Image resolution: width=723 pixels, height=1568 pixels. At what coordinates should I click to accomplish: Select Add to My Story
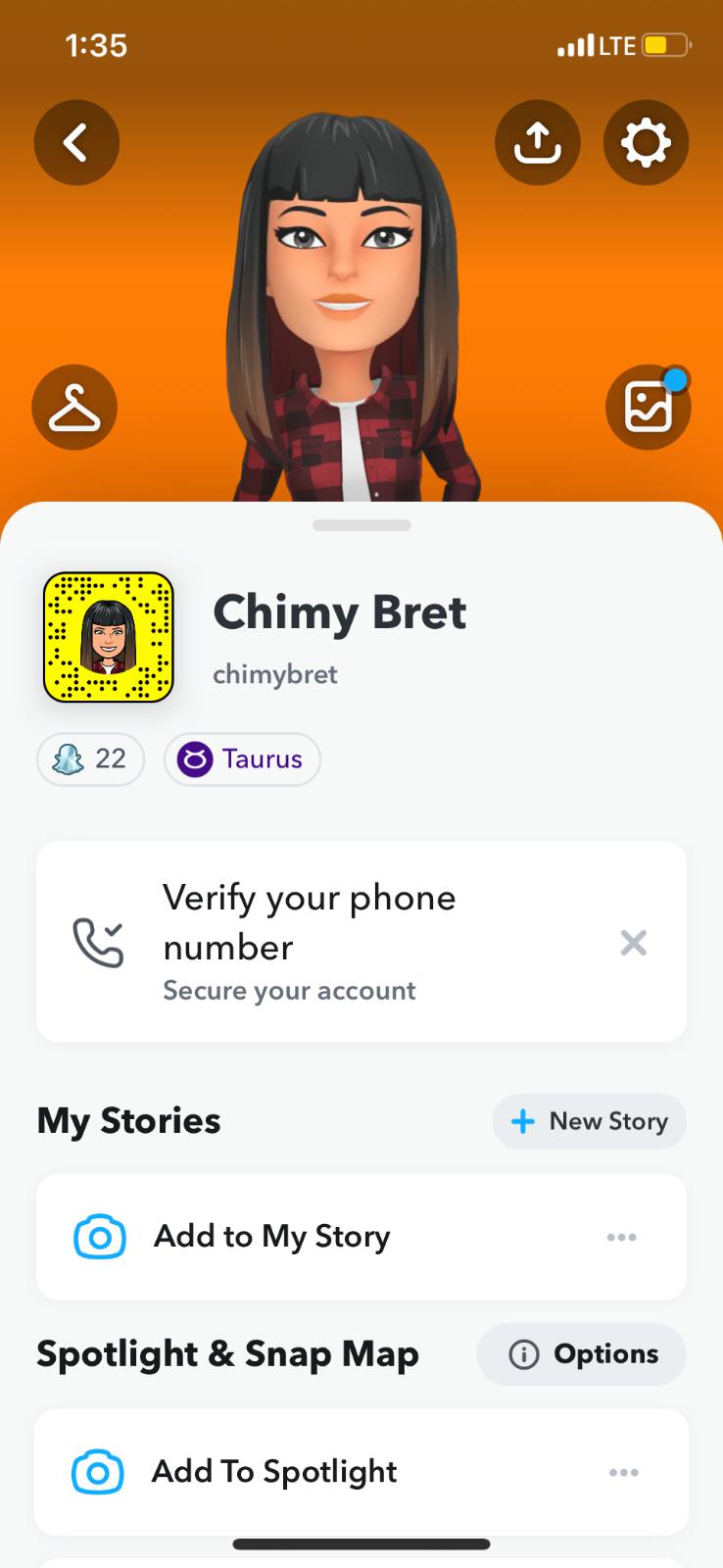(271, 1237)
